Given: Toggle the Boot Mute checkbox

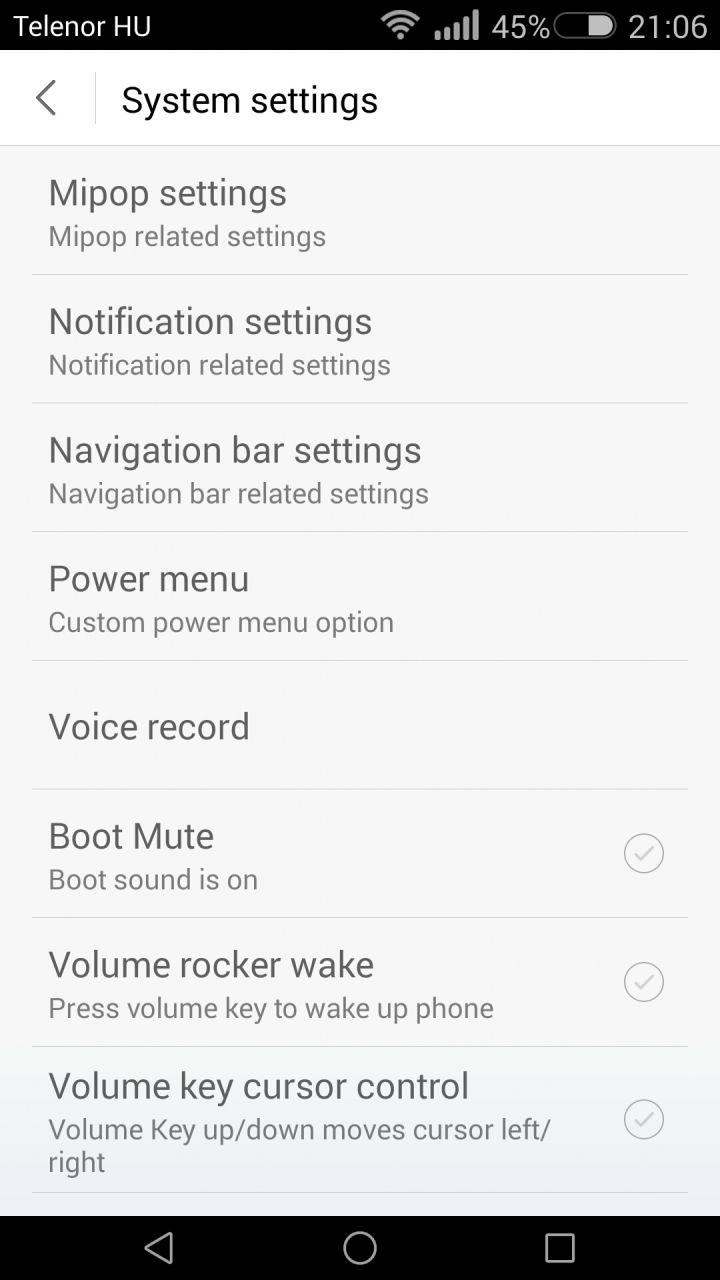Looking at the screenshot, I should [643, 853].
